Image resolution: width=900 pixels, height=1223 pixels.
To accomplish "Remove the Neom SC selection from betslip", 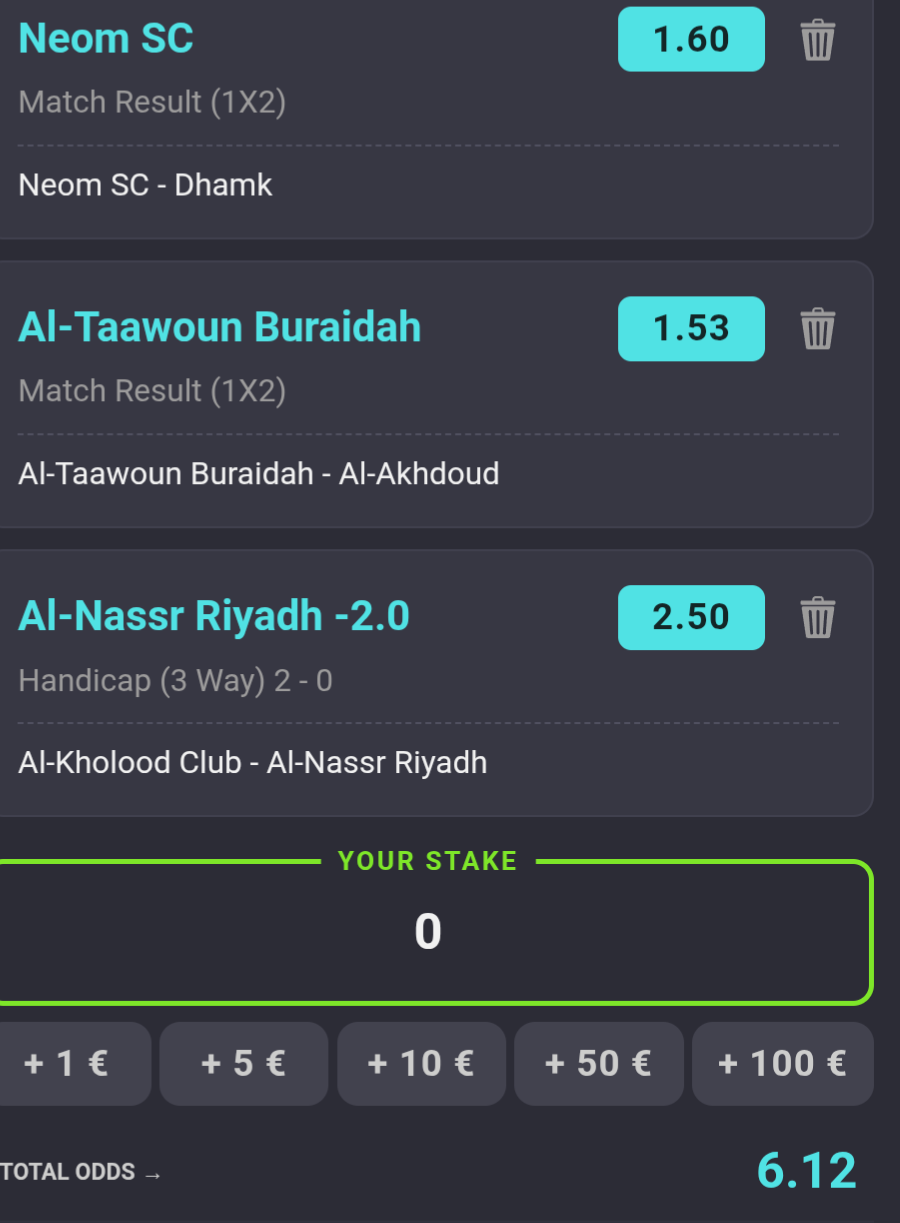I will [817, 40].
